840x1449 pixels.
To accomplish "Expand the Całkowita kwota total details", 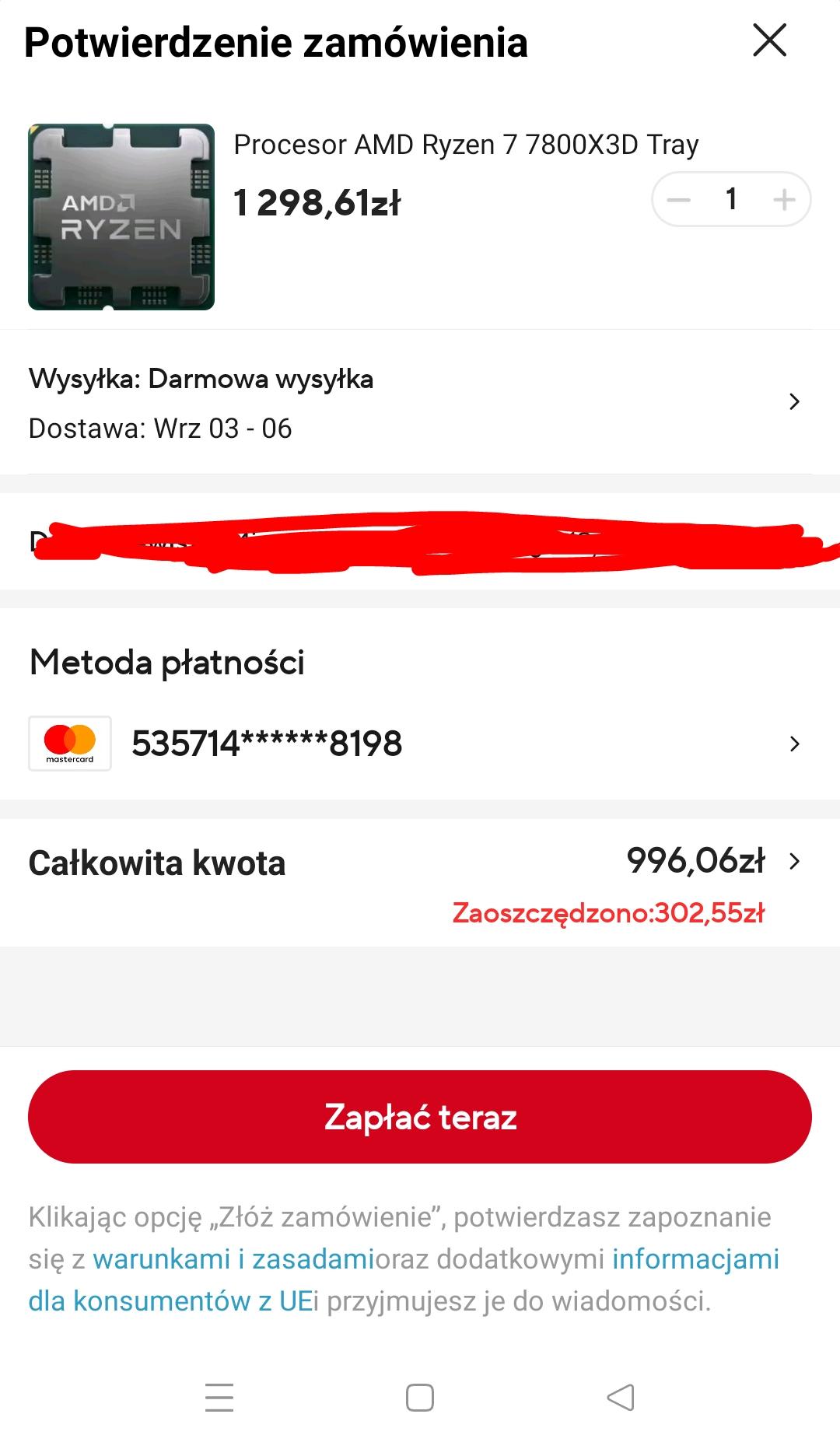I will pyautogui.click(x=794, y=862).
